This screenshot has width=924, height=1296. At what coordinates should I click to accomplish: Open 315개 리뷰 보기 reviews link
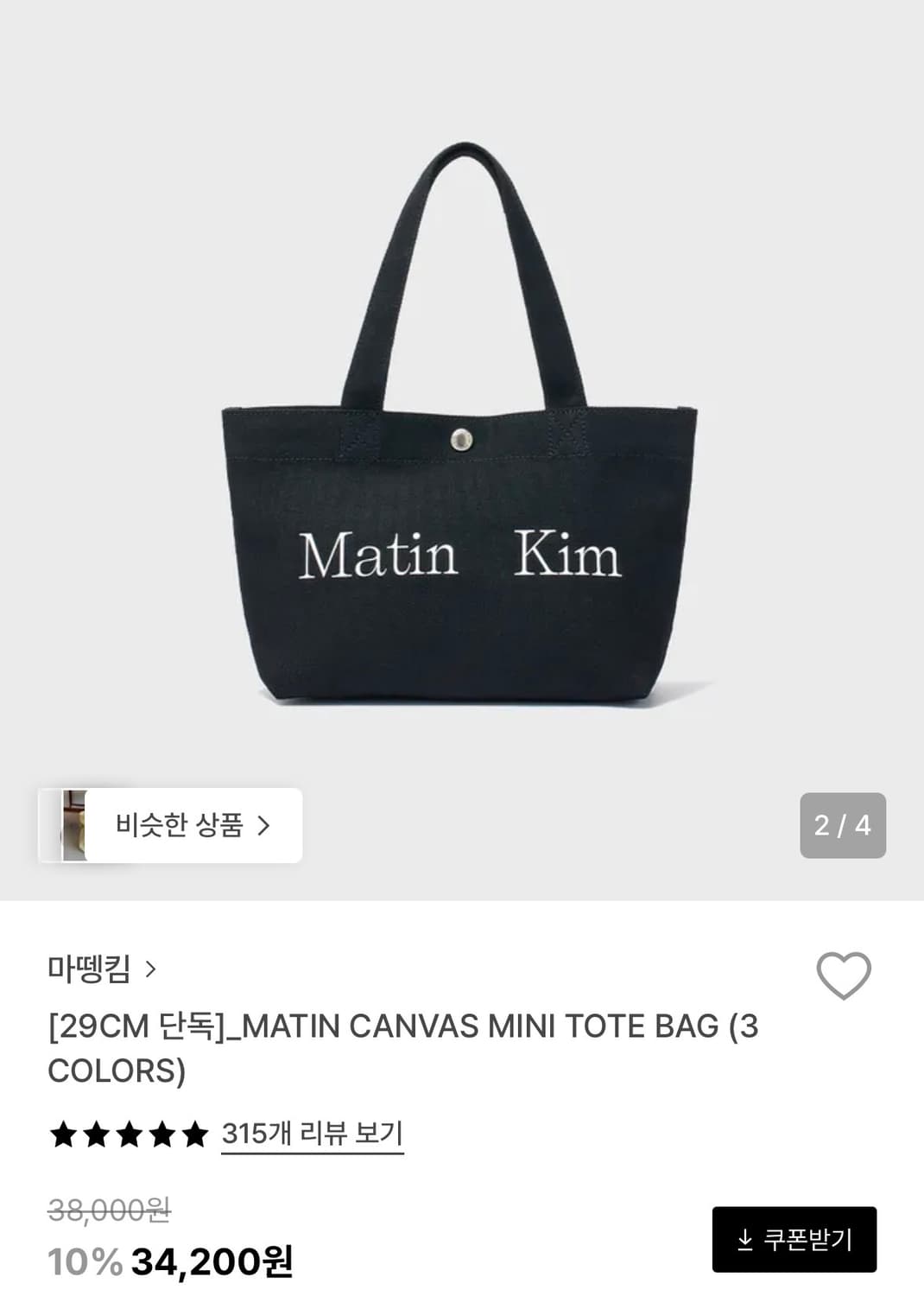pyautogui.click(x=311, y=1130)
